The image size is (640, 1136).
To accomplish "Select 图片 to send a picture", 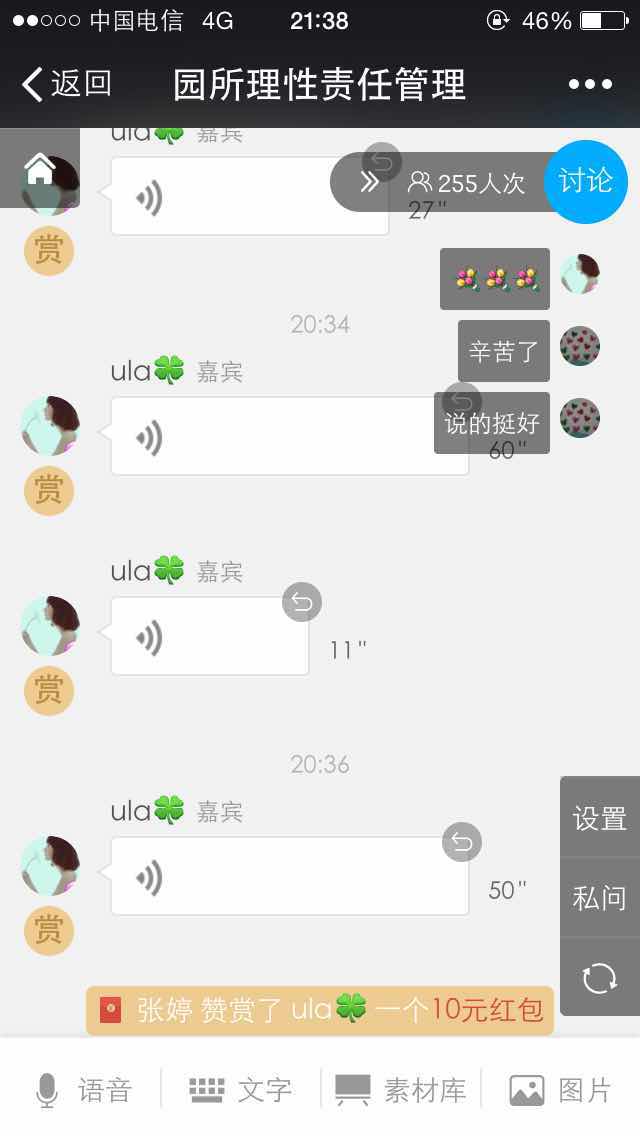I will pos(560,1089).
